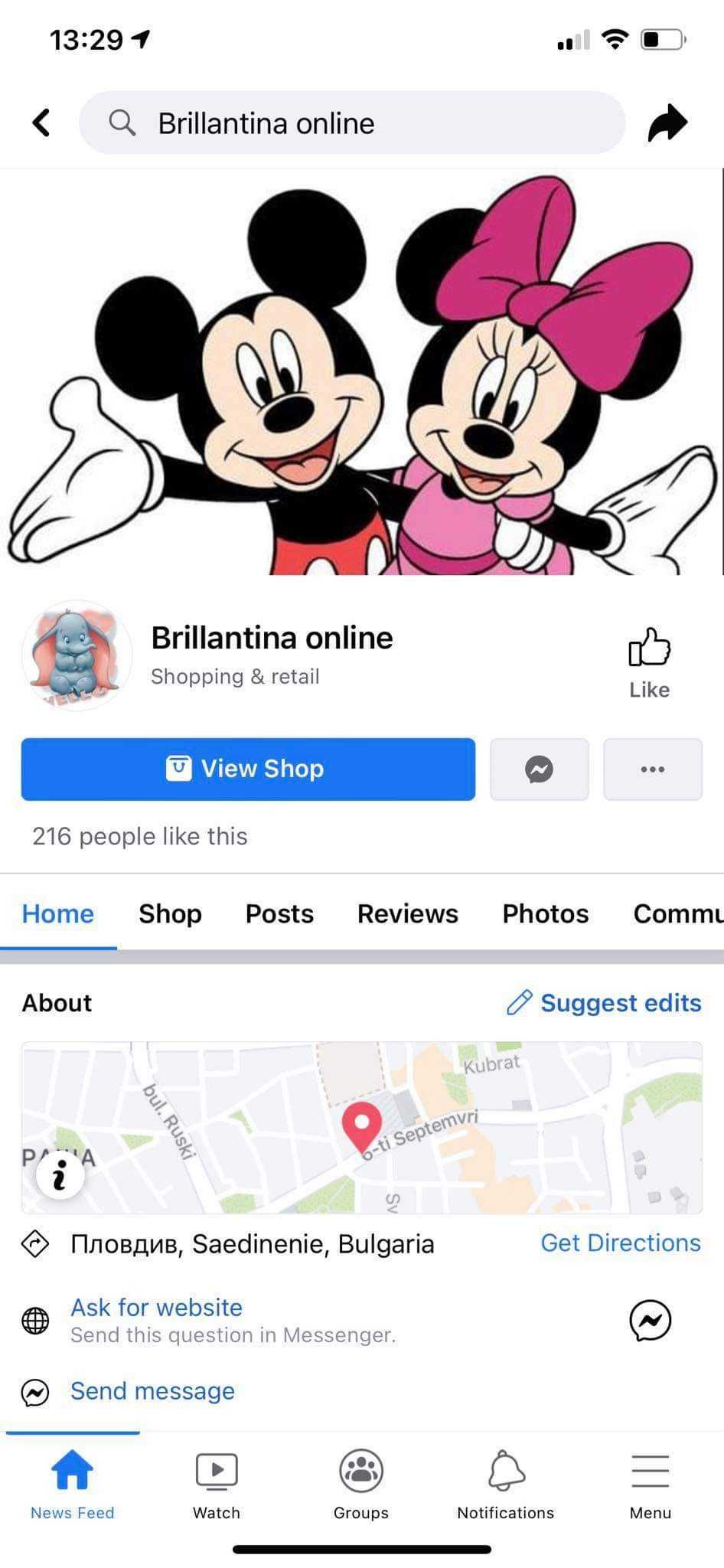Screen dimensions: 724x1568
Task: Tap Suggest edits in About section
Action: pyautogui.click(x=605, y=1003)
